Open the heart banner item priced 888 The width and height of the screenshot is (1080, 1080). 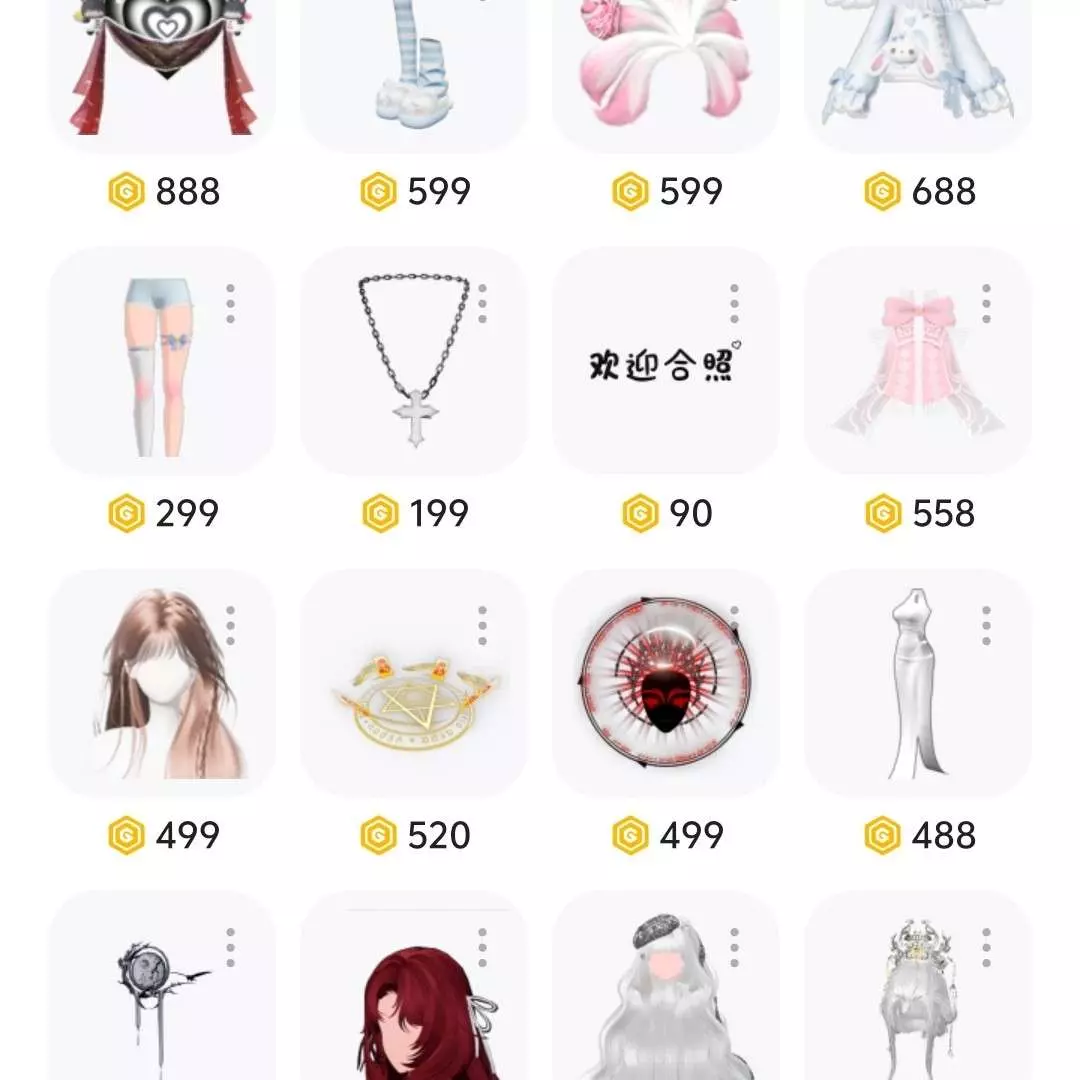pos(161,70)
